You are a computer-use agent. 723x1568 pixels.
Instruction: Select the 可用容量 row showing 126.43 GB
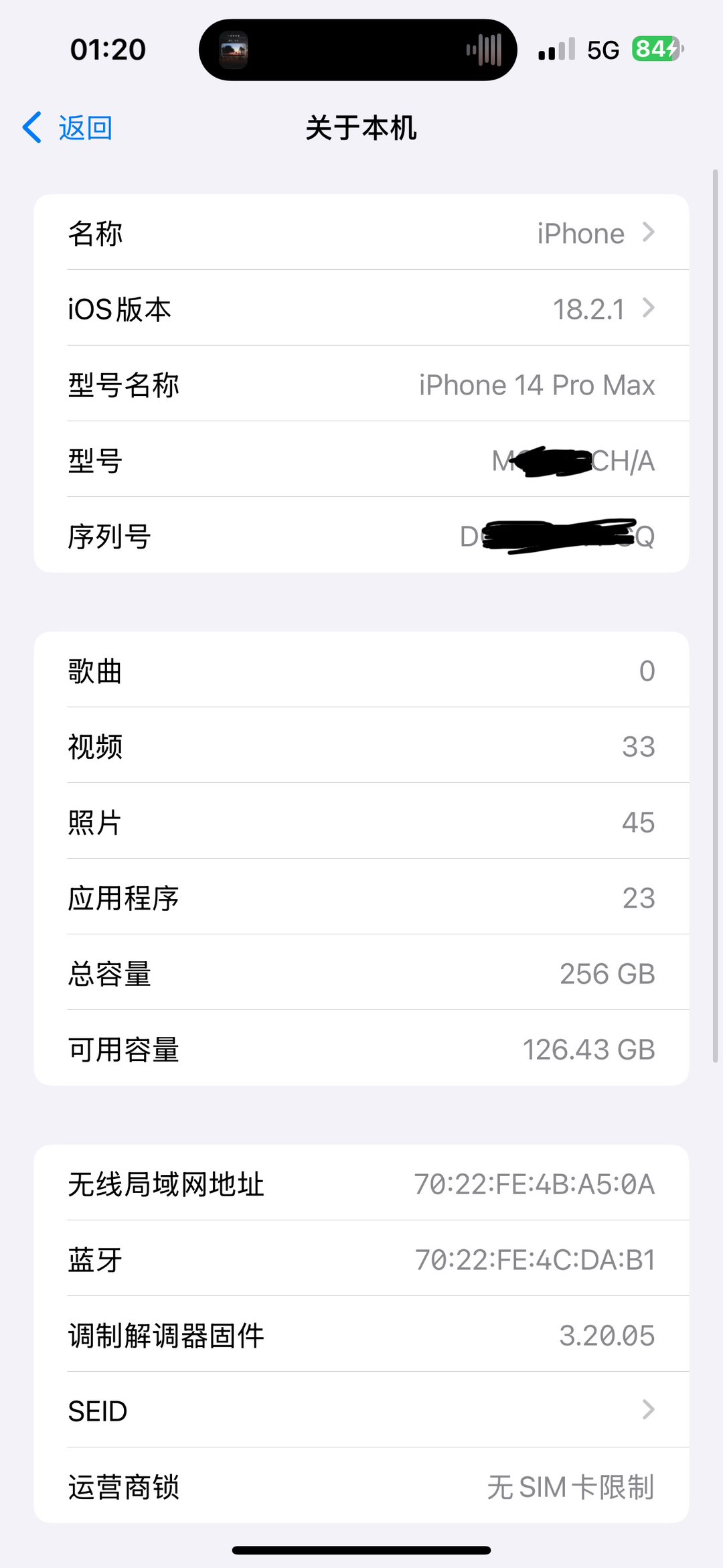(x=361, y=1049)
